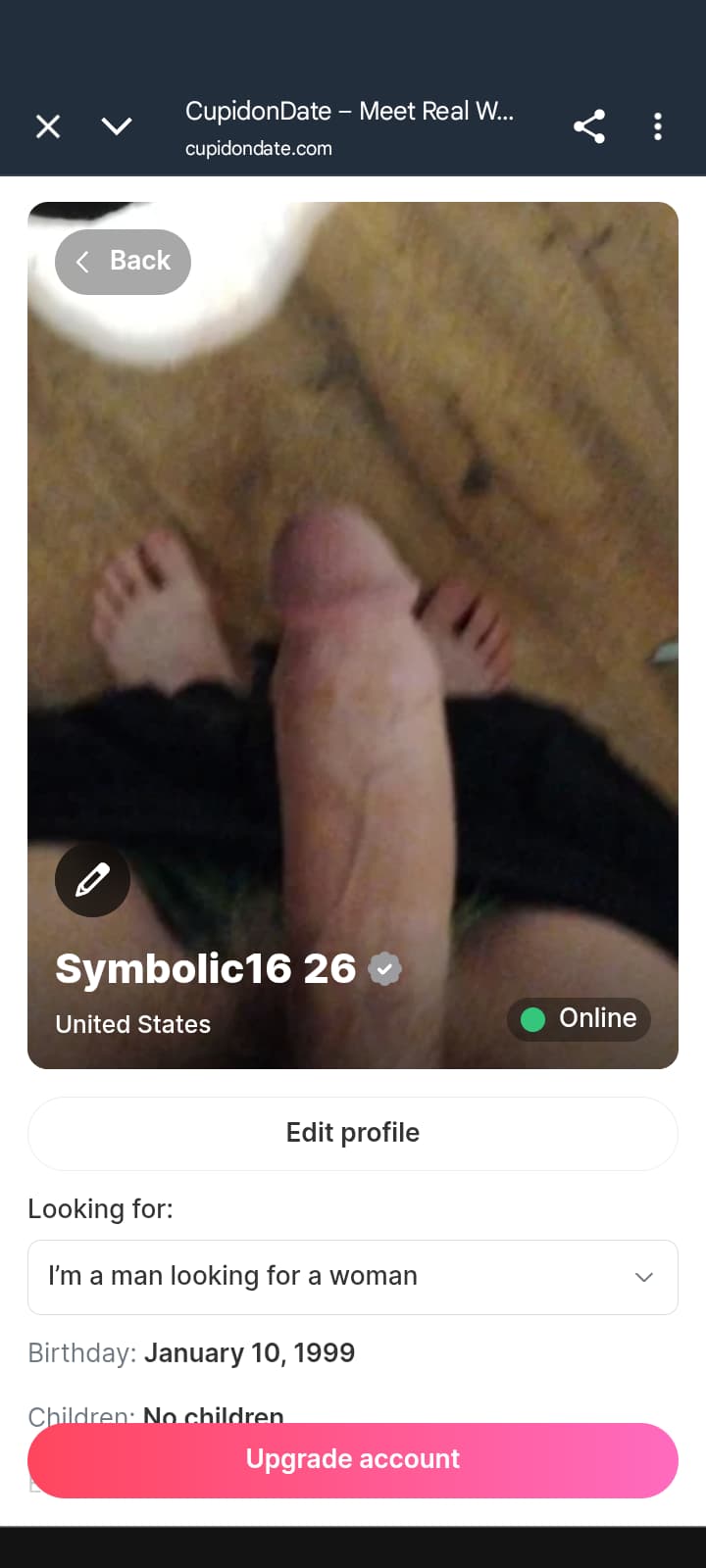Collapse the browser with the down chevron
The height and width of the screenshot is (1568, 706).
coord(117,126)
